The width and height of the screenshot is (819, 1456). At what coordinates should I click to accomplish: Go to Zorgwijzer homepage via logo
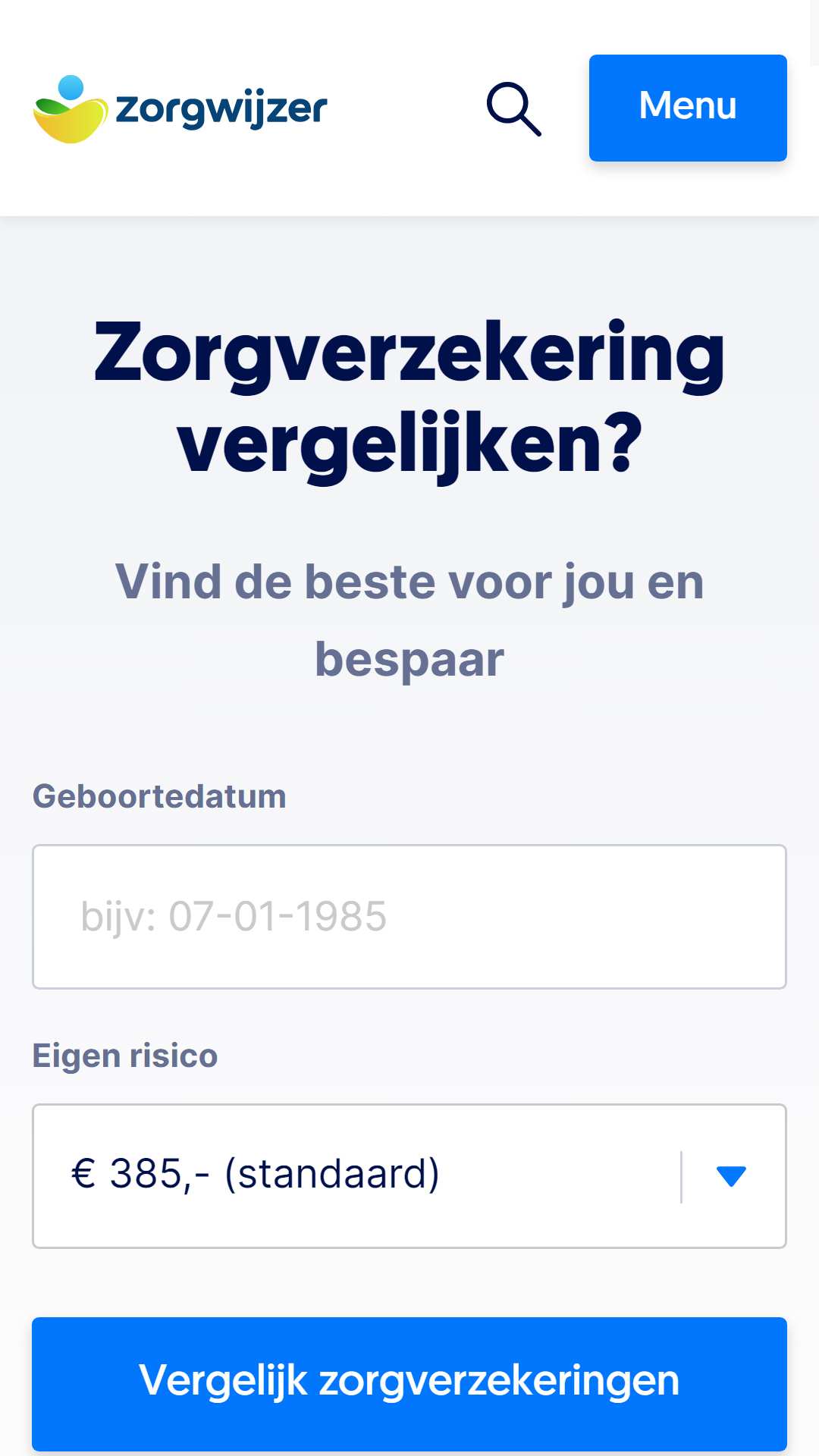pyautogui.click(x=180, y=109)
